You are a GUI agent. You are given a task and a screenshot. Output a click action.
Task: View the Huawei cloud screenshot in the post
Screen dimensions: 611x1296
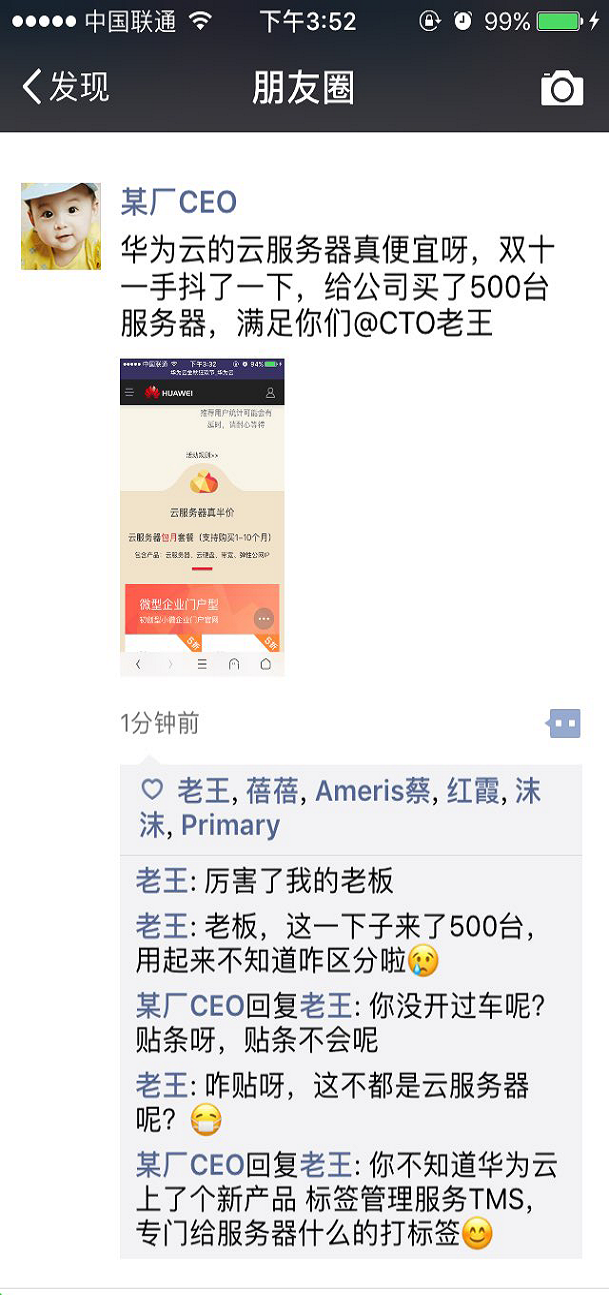[202, 517]
